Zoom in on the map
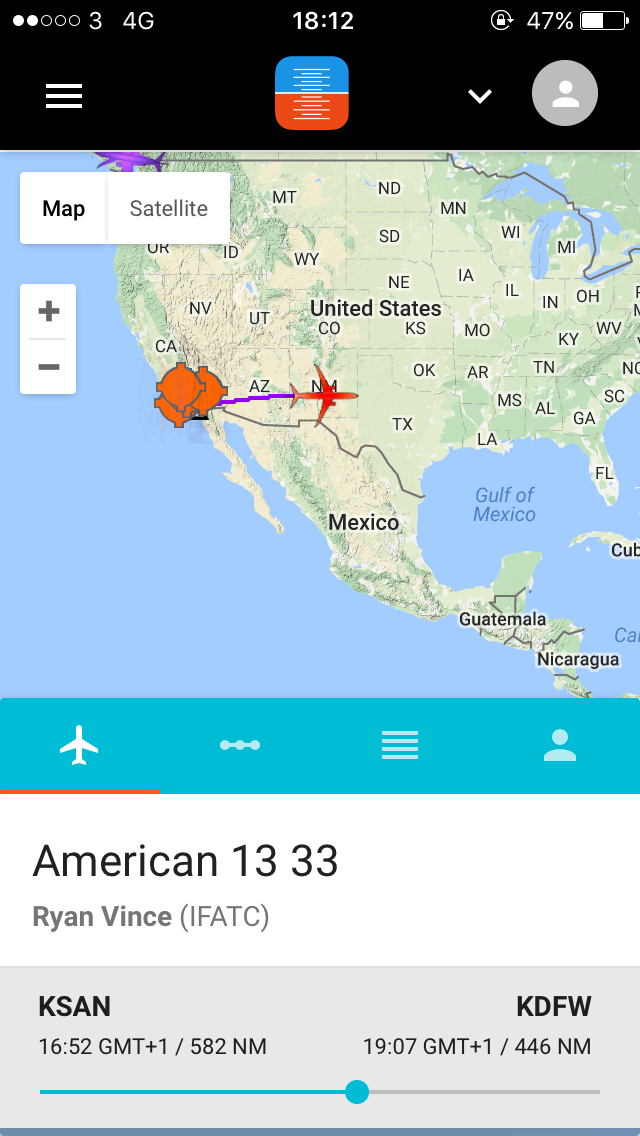The width and height of the screenshot is (640, 1136). pyautogui.click(x=48, y=312)
